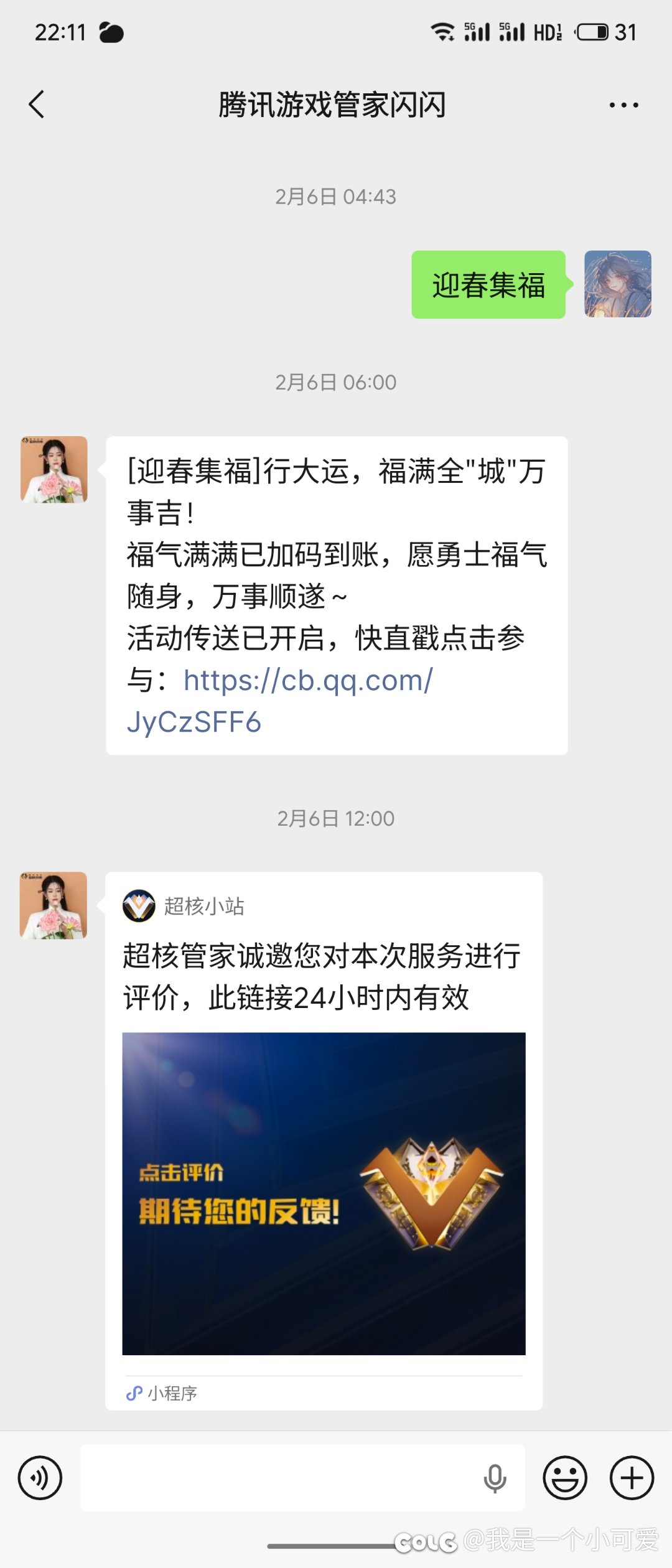Open the emoji picker
The height and width of the screenshot is (1568, 672).
565,1478
